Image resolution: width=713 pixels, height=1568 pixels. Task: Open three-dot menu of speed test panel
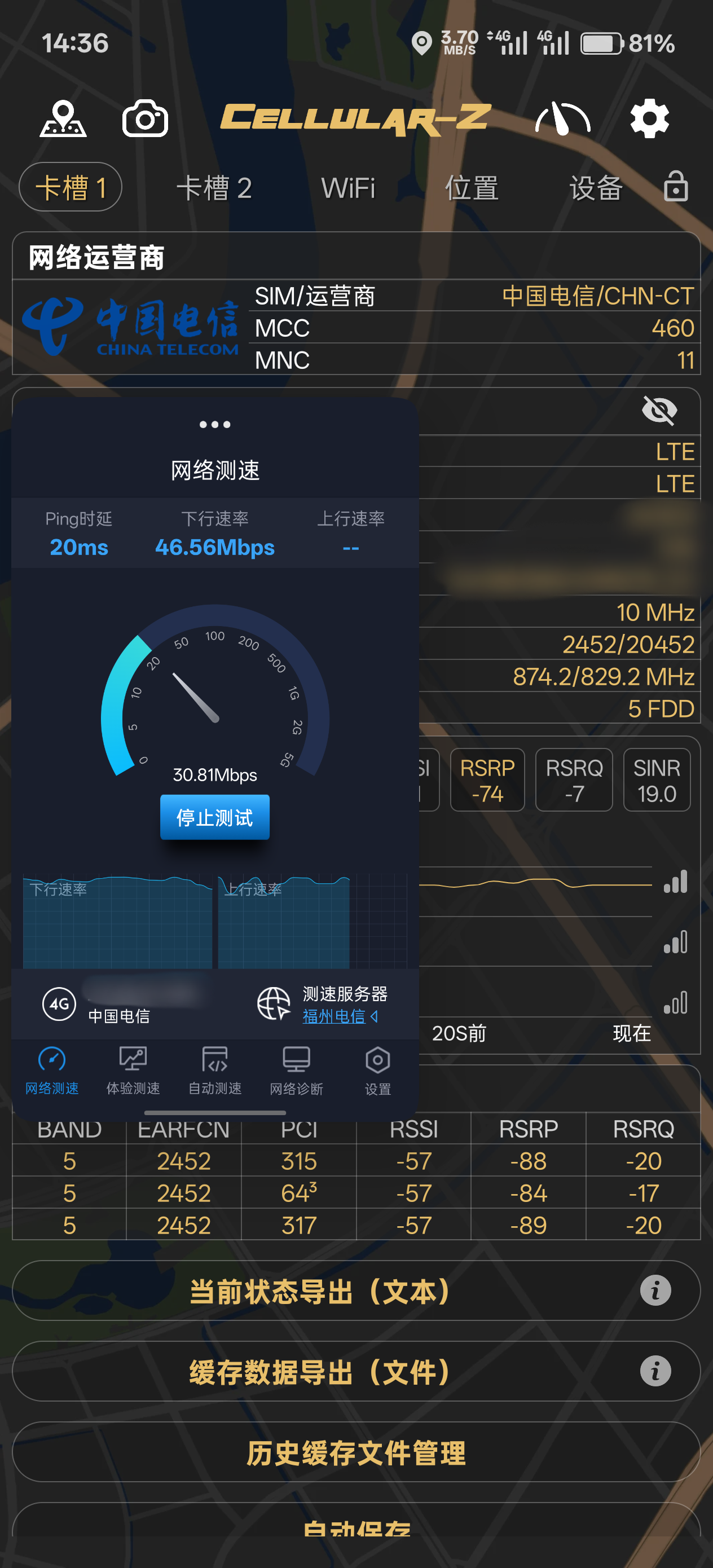(214, 424)
